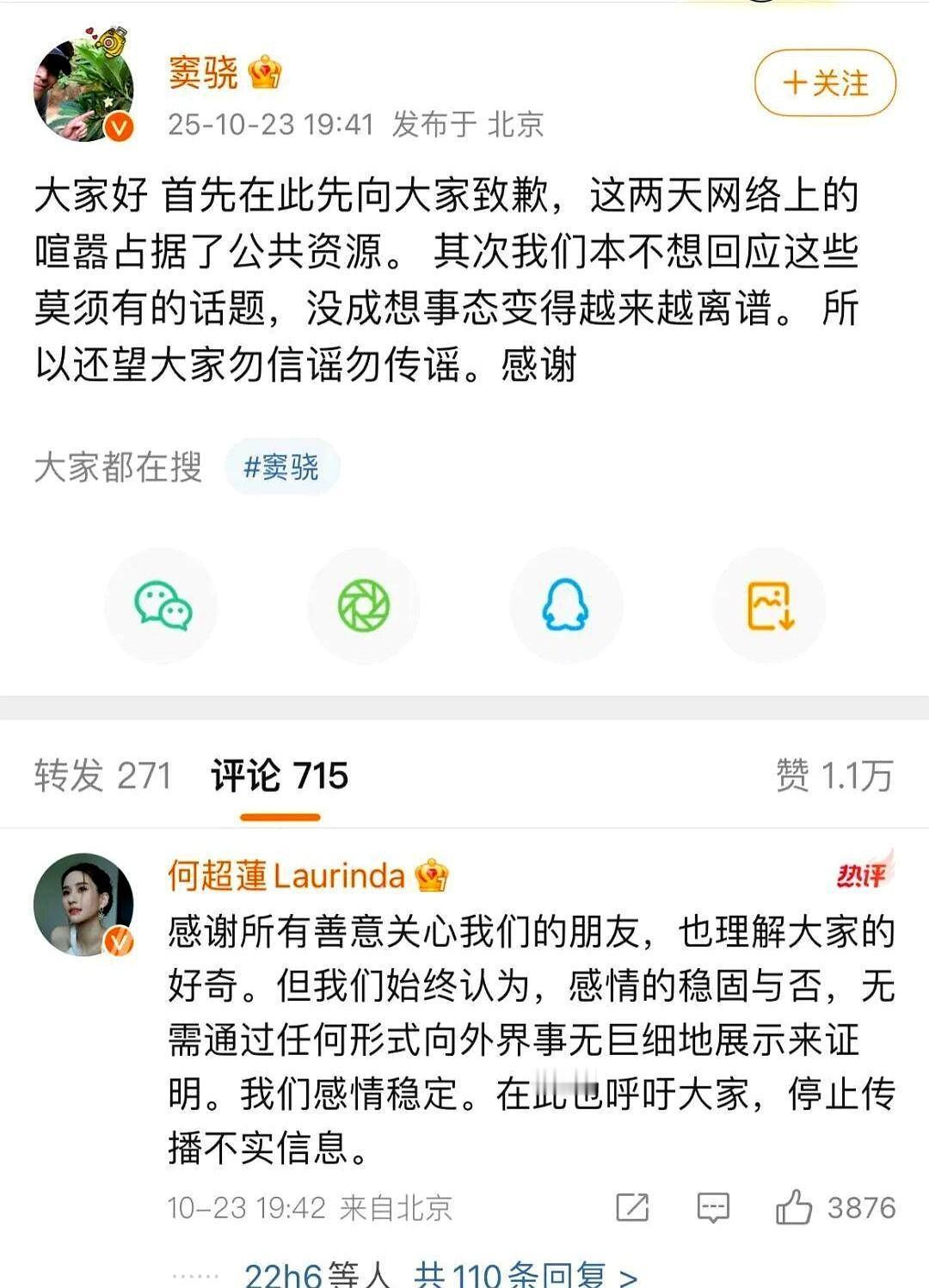Like Laurinda's comment with the thumbs-up
Screen dimensions: 929x1288
click(x=796, y=1206)
